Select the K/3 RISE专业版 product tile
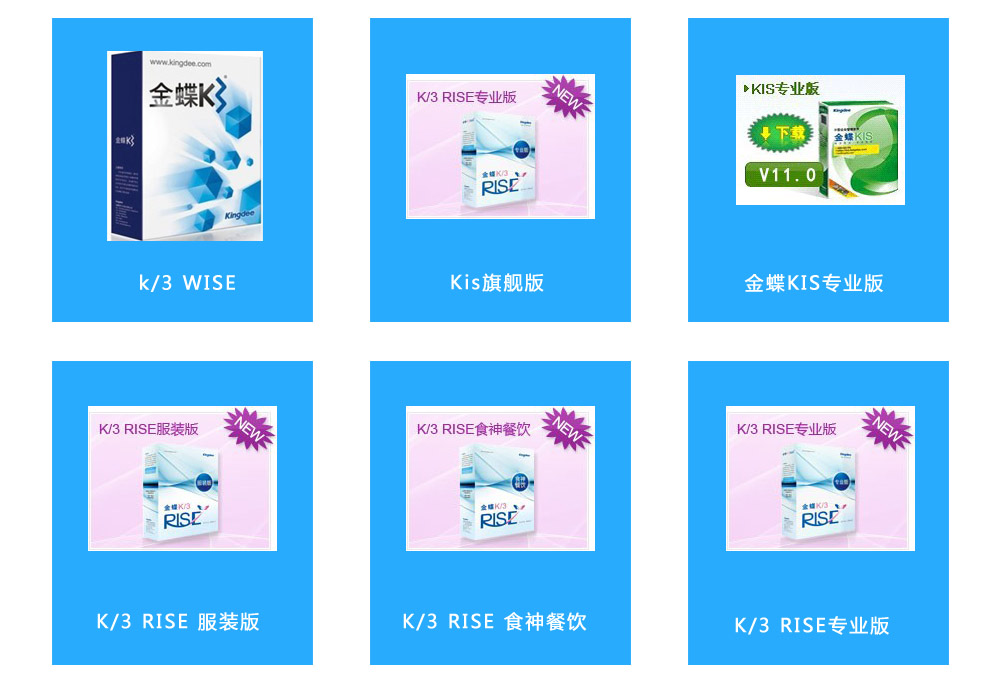 tap(818, 512)
